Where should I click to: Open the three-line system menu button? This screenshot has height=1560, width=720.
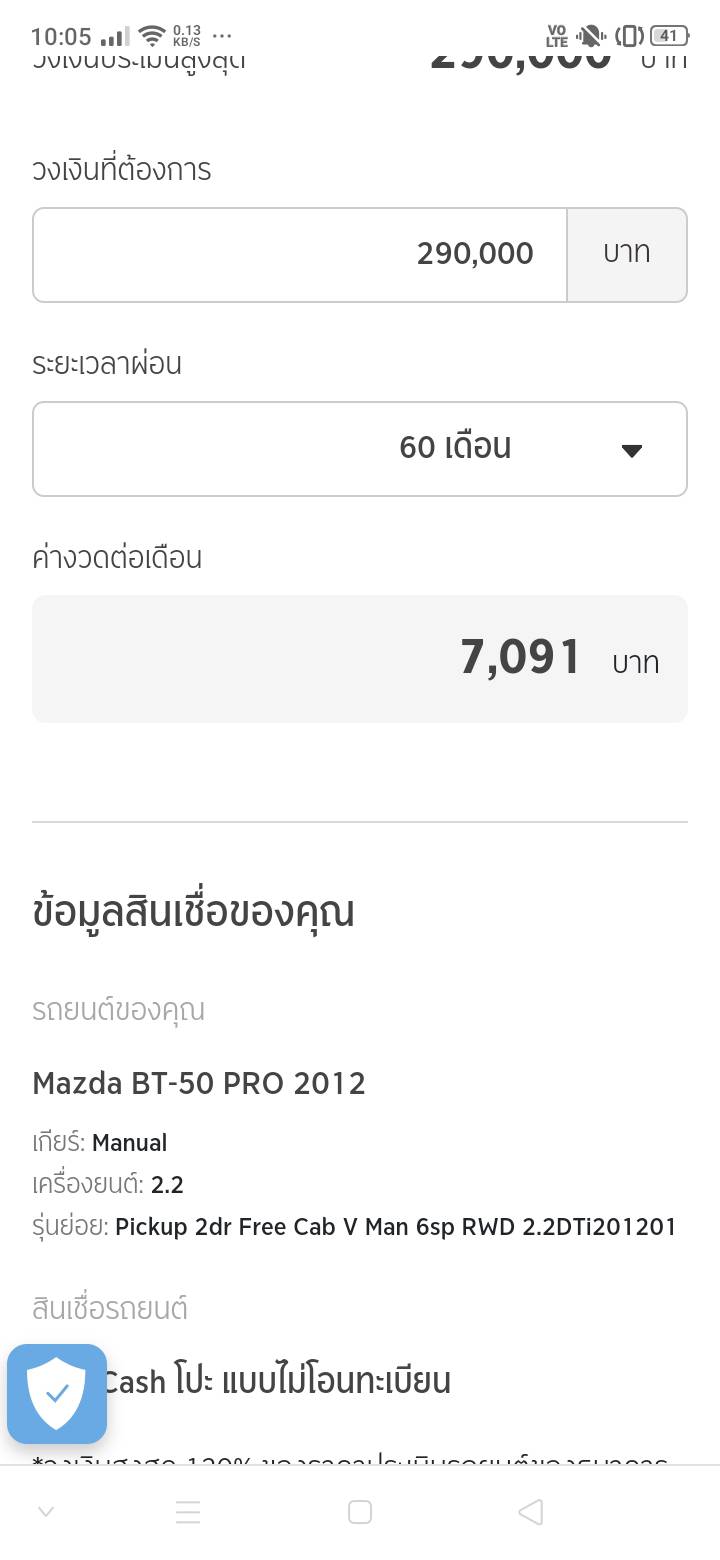click(x=188, y=1512)
